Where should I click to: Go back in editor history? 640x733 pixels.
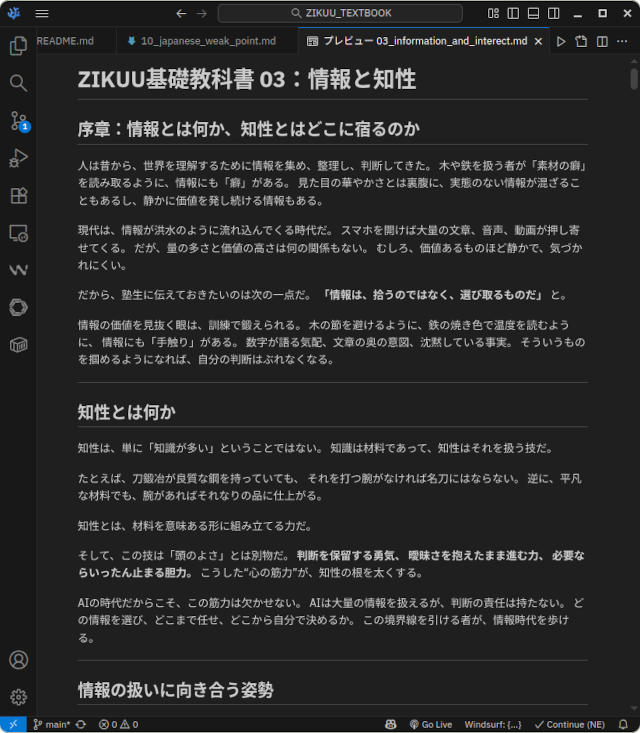pyautogui.click(x=181, y=13)
